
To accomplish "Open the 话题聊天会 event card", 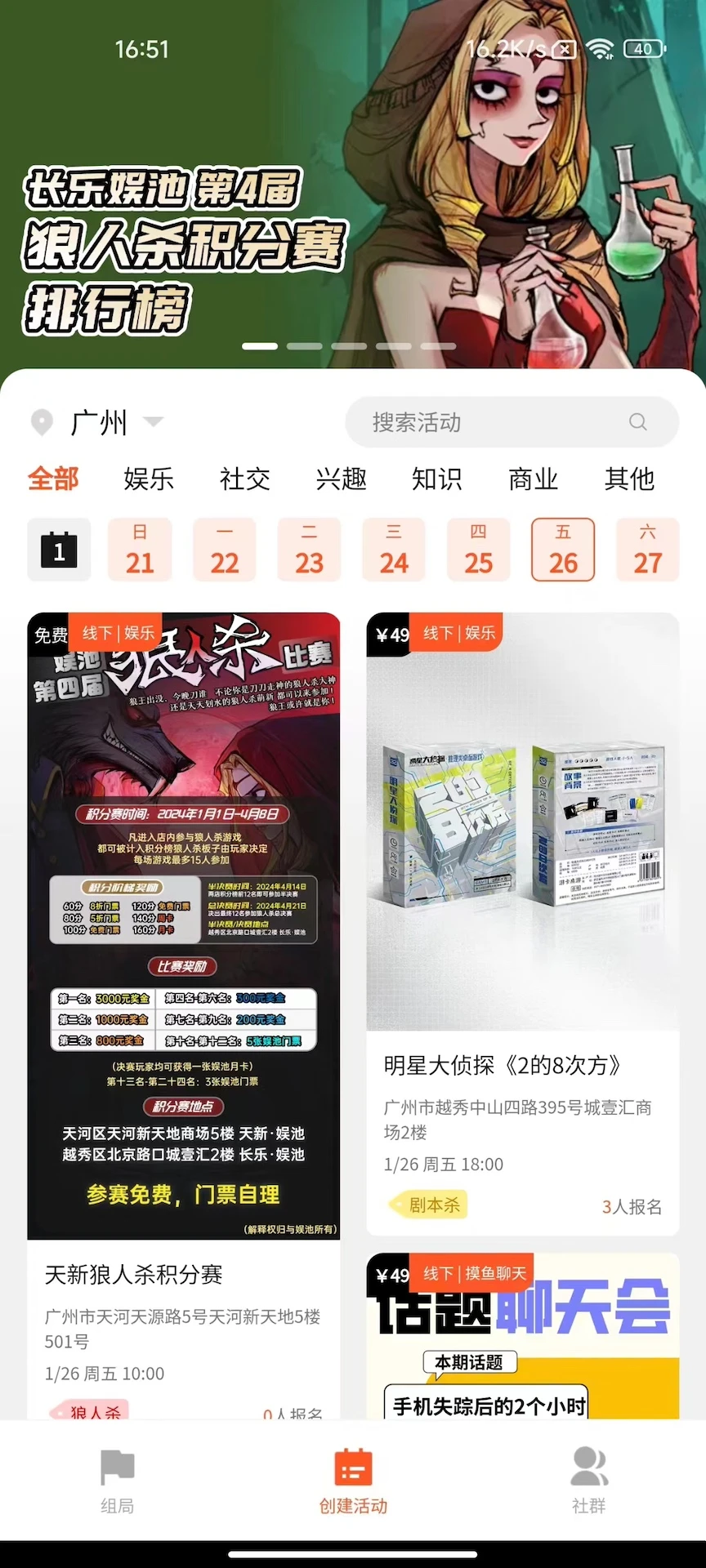I will [522, 1339].
